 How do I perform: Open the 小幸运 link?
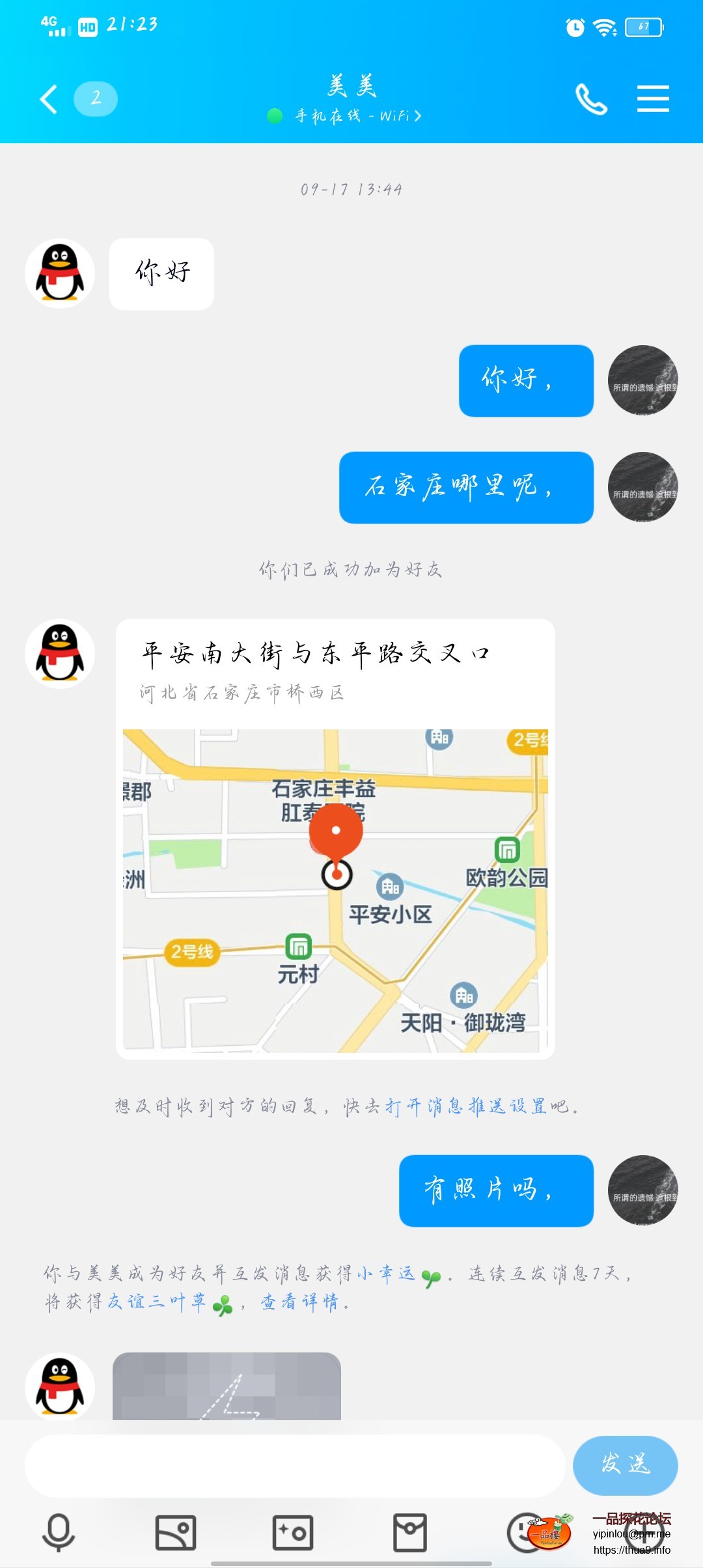[x=387, y=1273]
